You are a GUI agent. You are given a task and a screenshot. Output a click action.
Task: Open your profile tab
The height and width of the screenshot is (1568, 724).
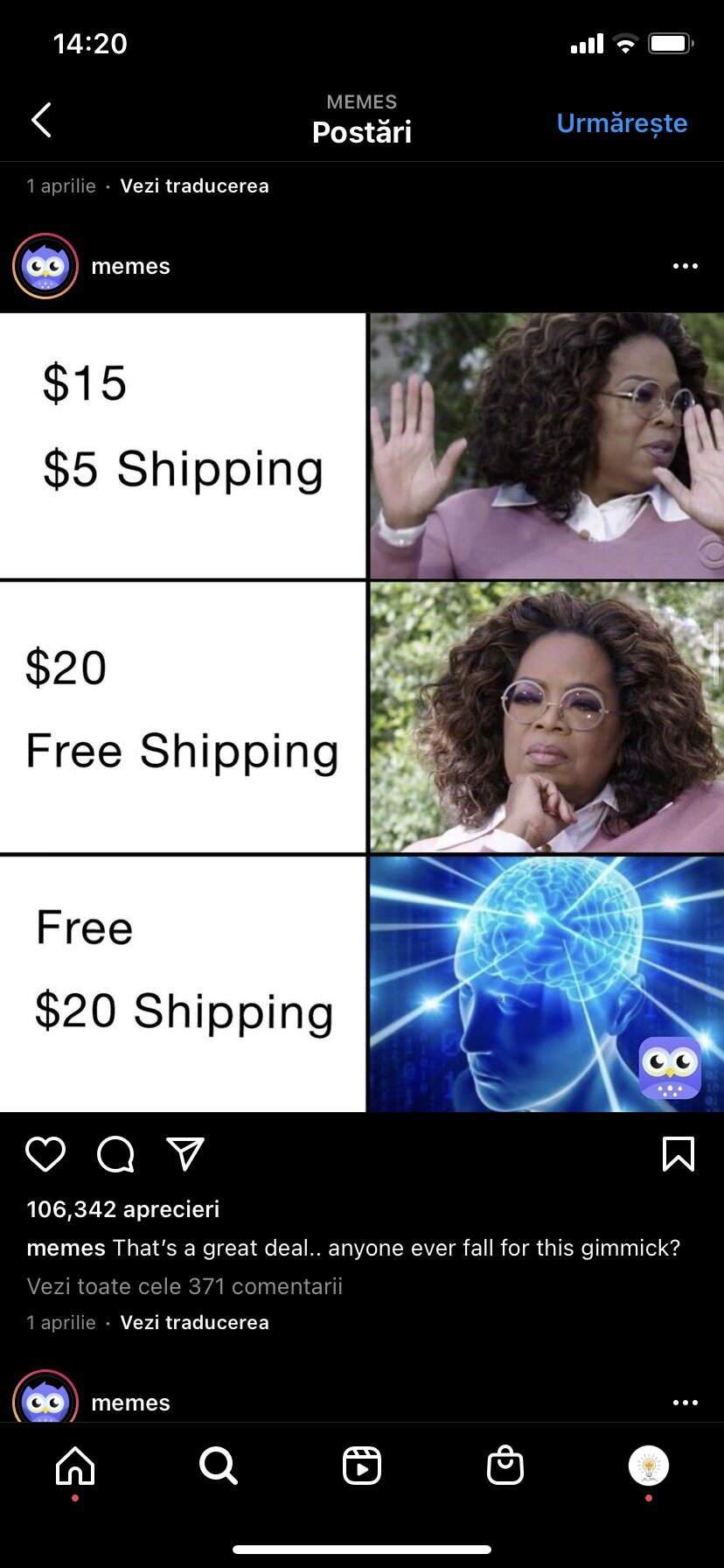coord(649,1466)
